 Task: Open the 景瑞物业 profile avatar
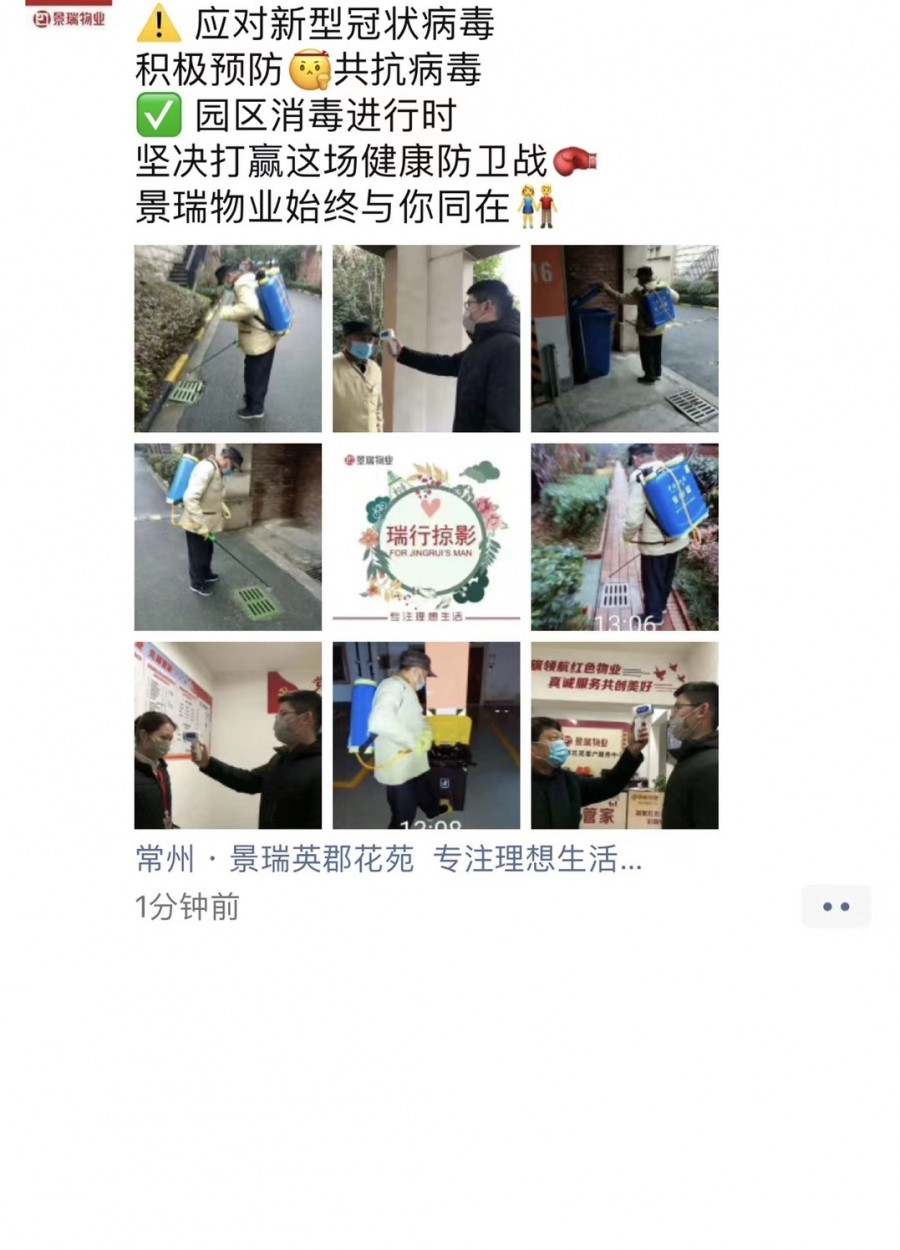[69, 16]
